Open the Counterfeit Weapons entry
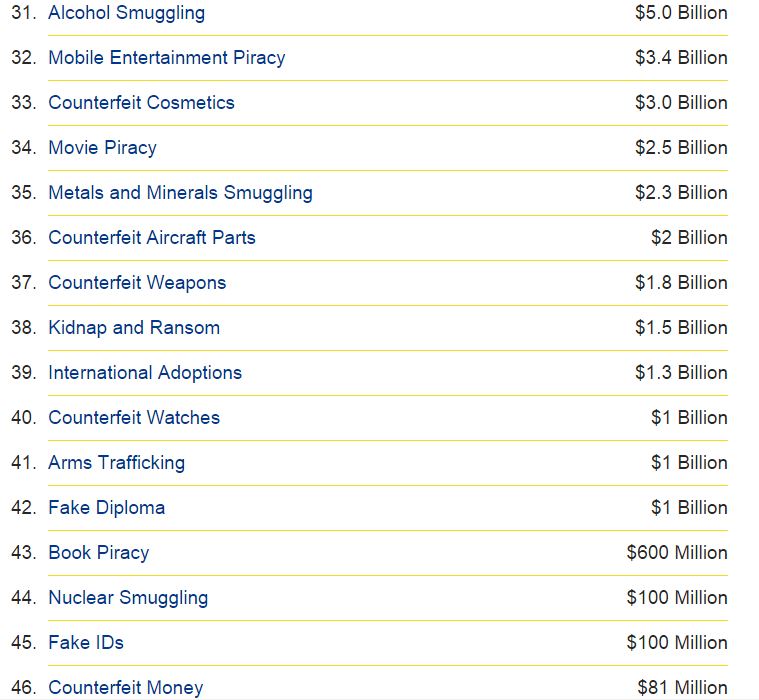The image size is (759, 700). 137,283
